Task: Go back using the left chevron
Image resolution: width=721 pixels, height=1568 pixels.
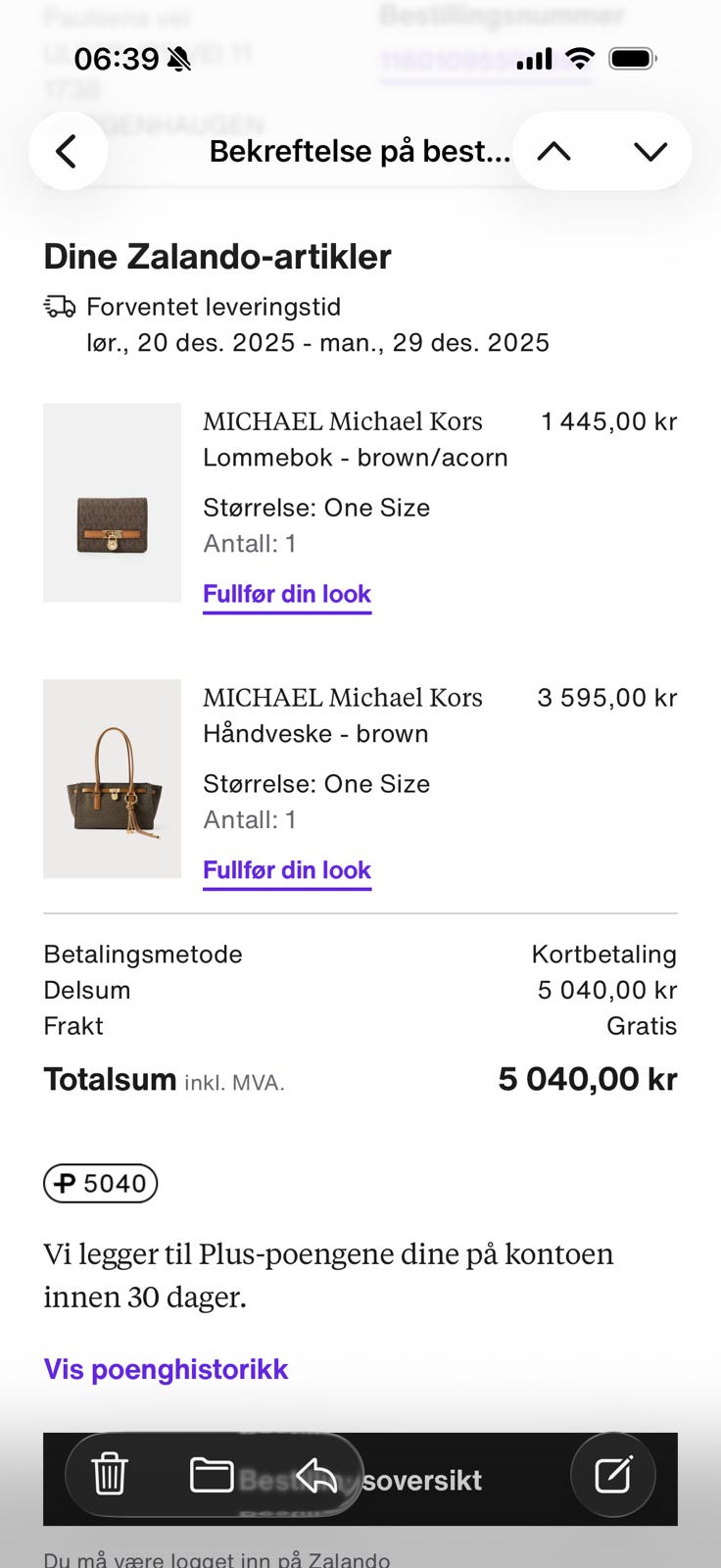Action: pyautogui.click(x=67, y=151)
